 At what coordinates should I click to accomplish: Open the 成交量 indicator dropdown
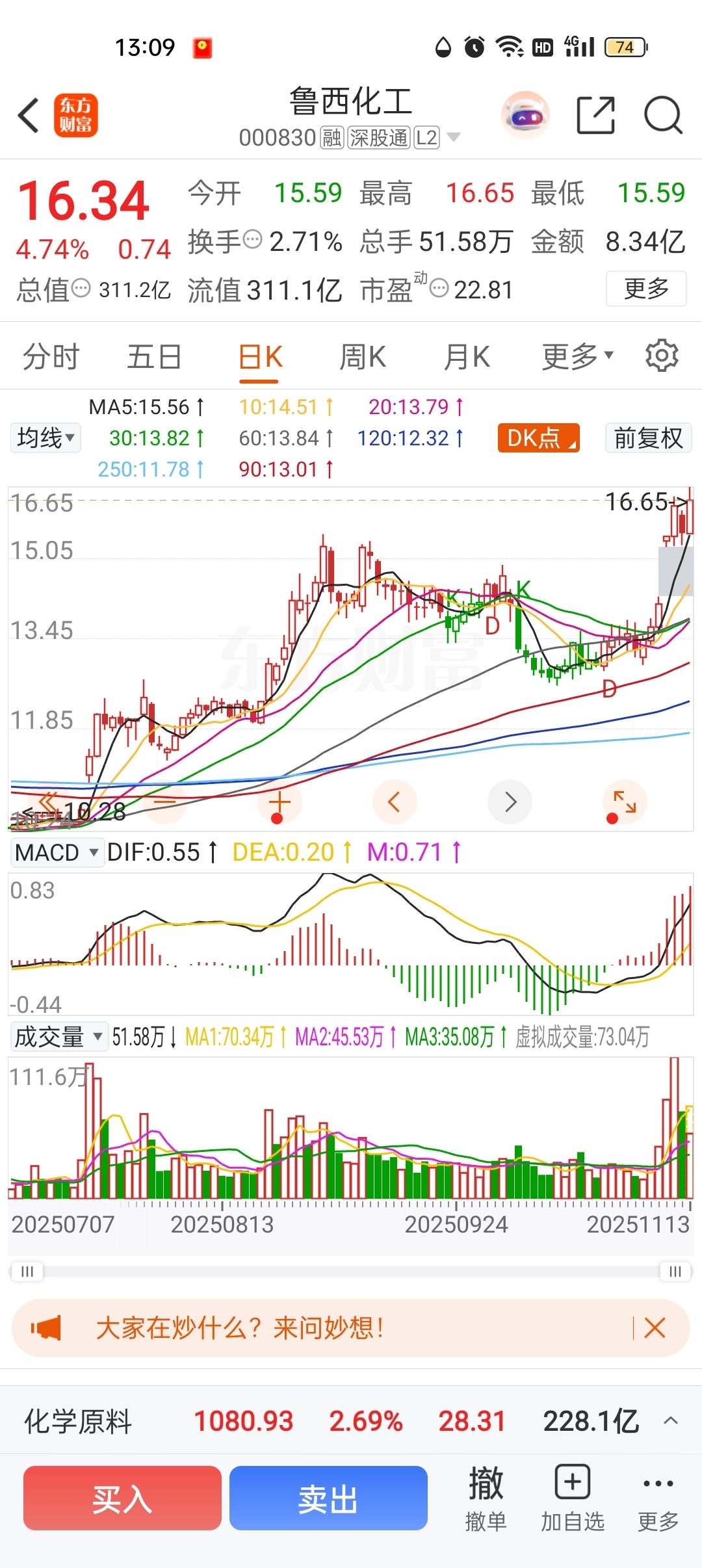(58, 1036)
